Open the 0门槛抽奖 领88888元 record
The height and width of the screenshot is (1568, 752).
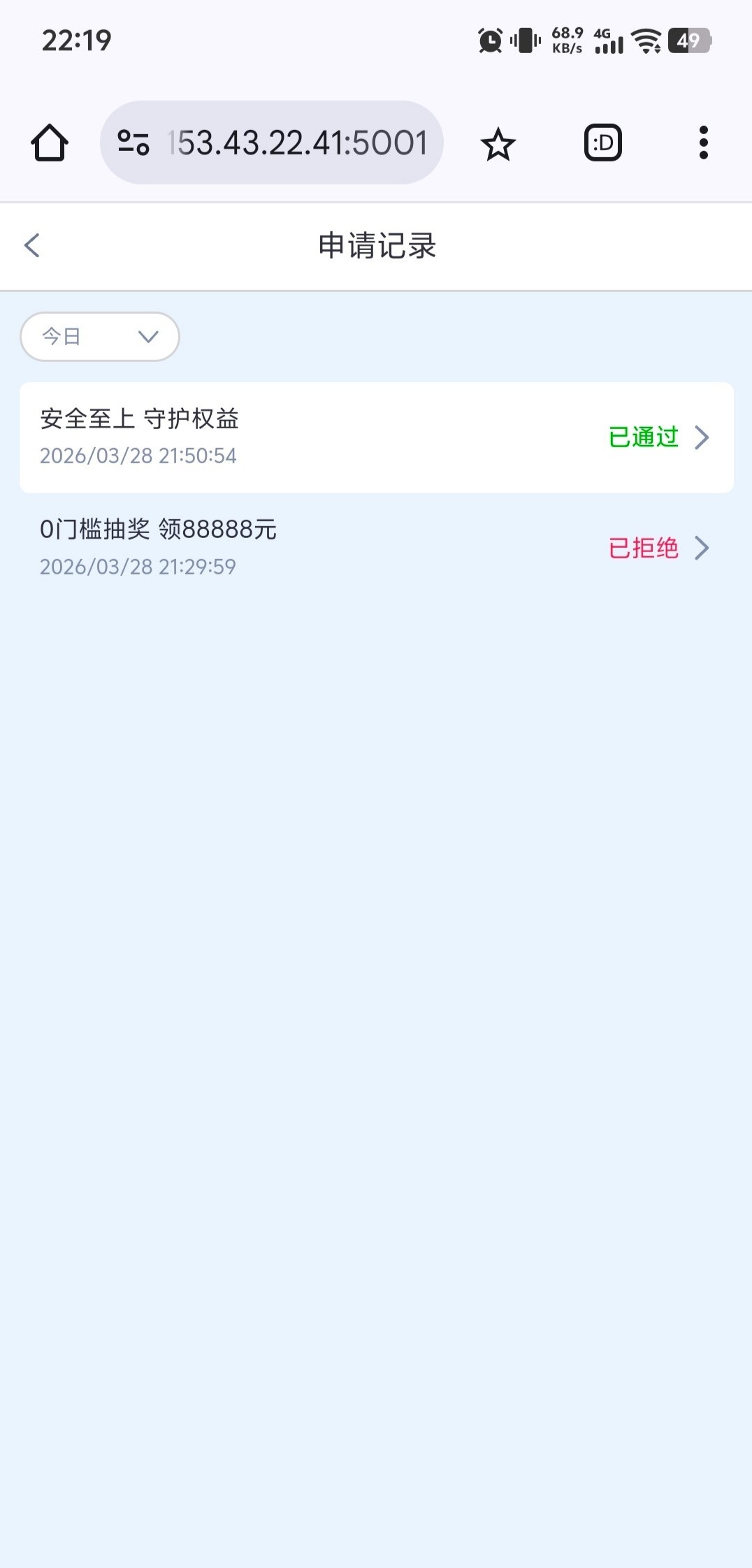376,548
